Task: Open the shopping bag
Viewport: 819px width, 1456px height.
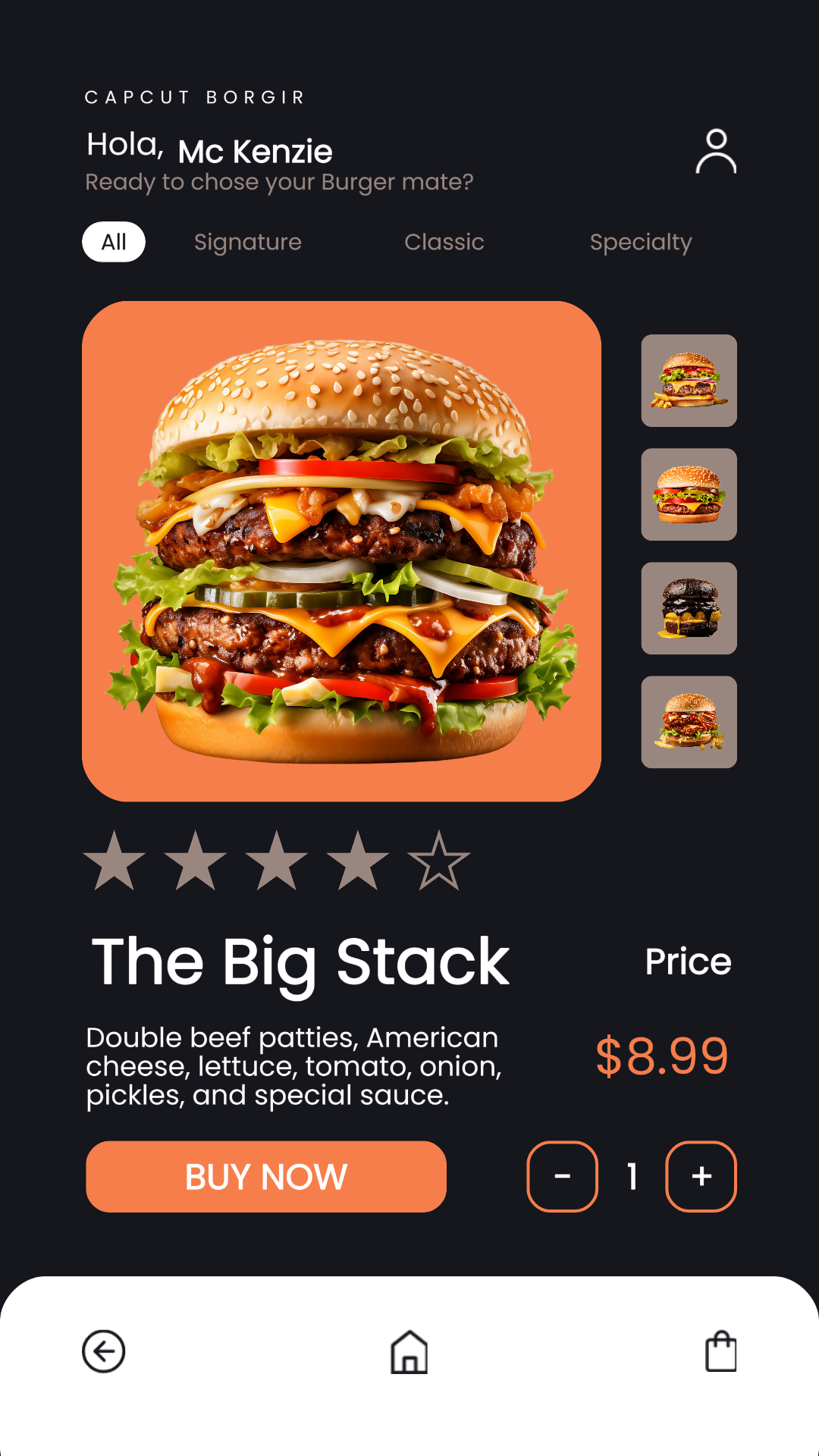Action: (x=720, y=1351)
